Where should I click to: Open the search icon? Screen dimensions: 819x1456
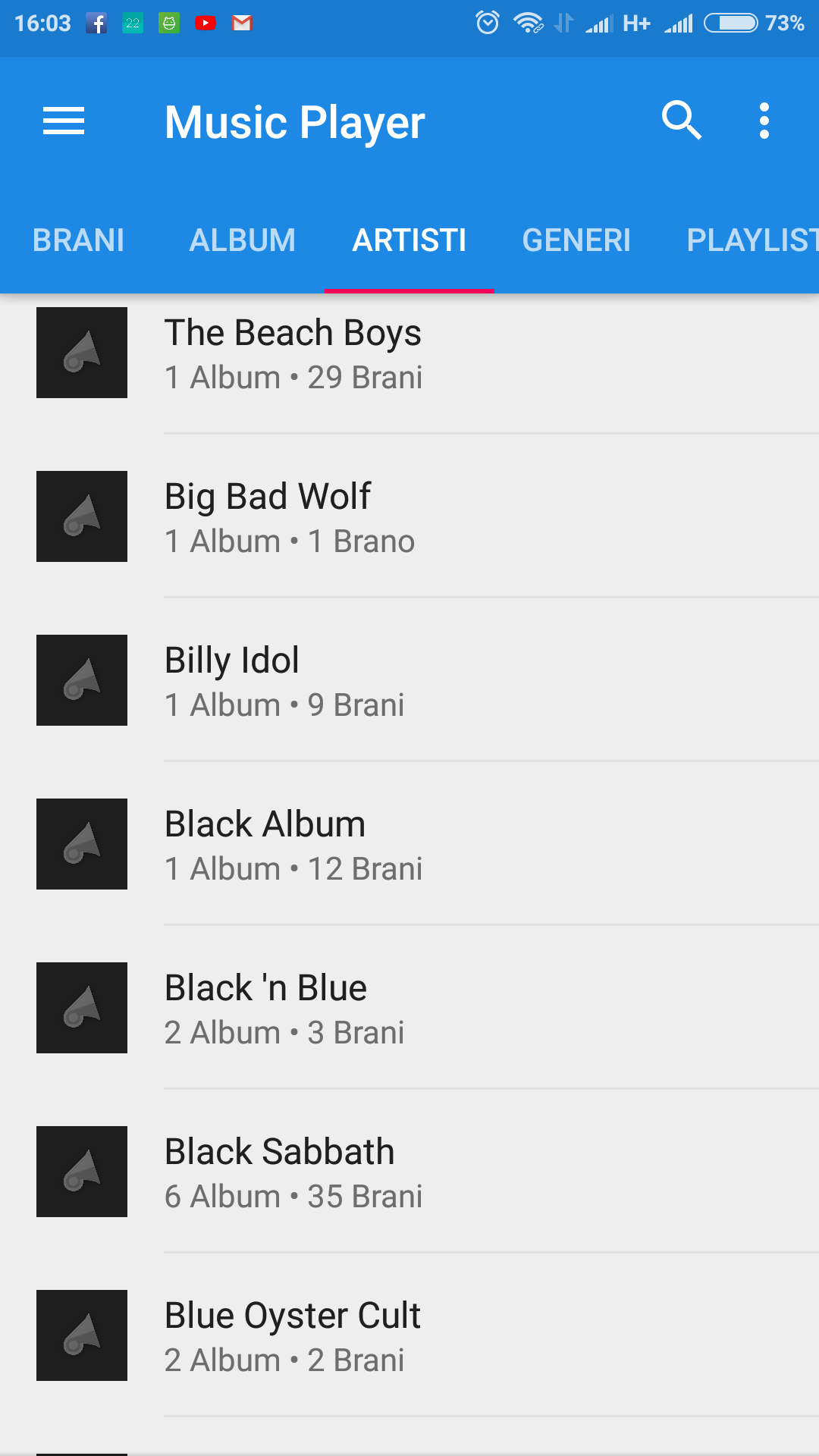681,121
